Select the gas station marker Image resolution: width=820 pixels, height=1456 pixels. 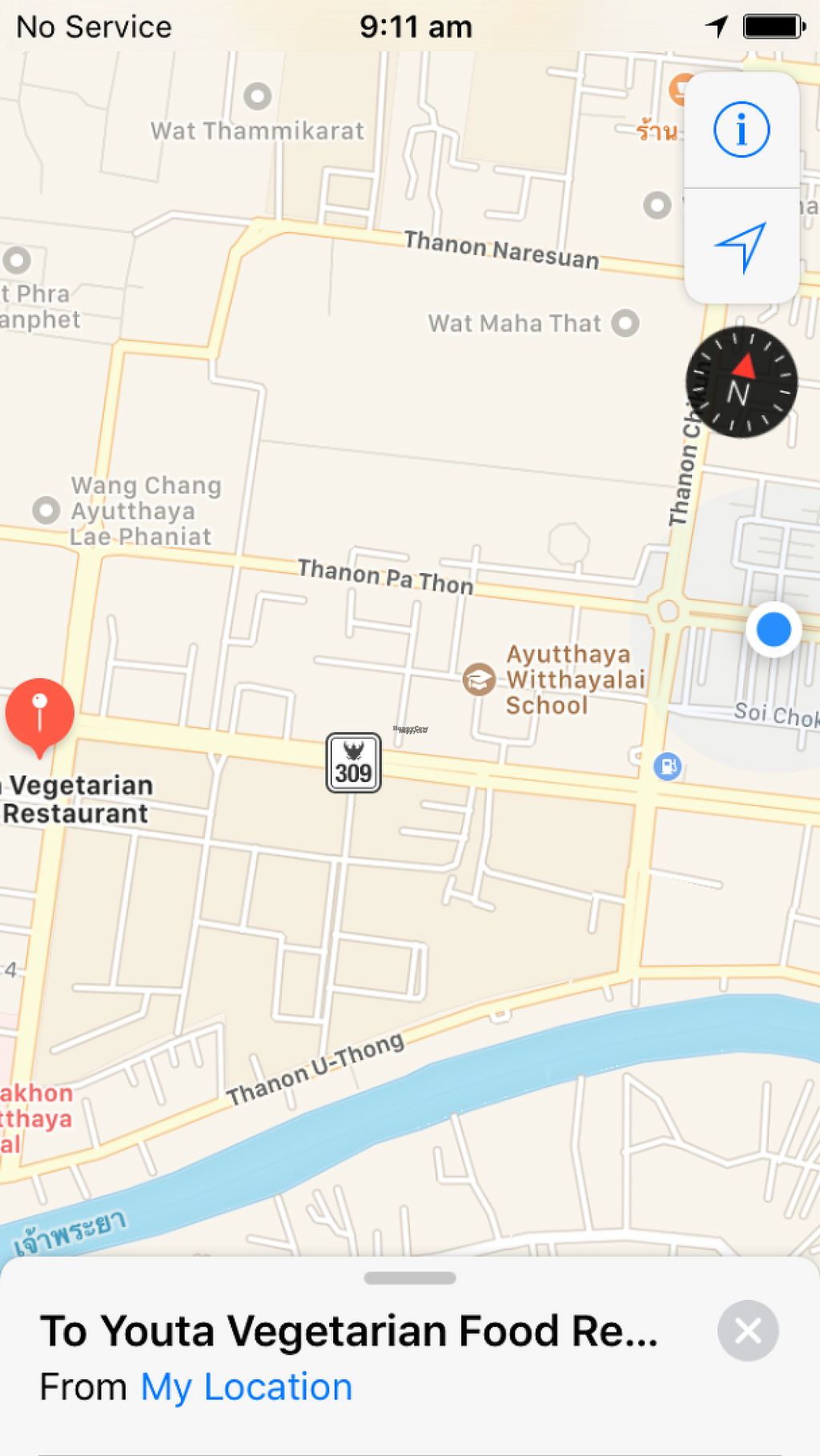pos(667,766)
